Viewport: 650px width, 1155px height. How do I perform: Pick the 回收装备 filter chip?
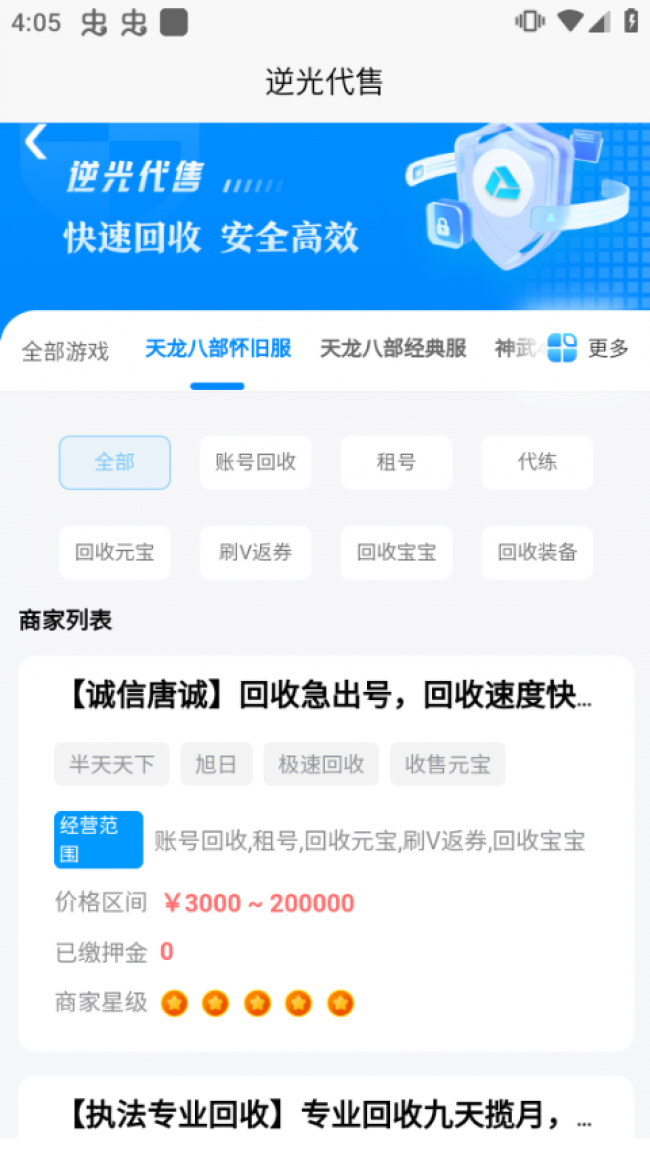(537, 553)
